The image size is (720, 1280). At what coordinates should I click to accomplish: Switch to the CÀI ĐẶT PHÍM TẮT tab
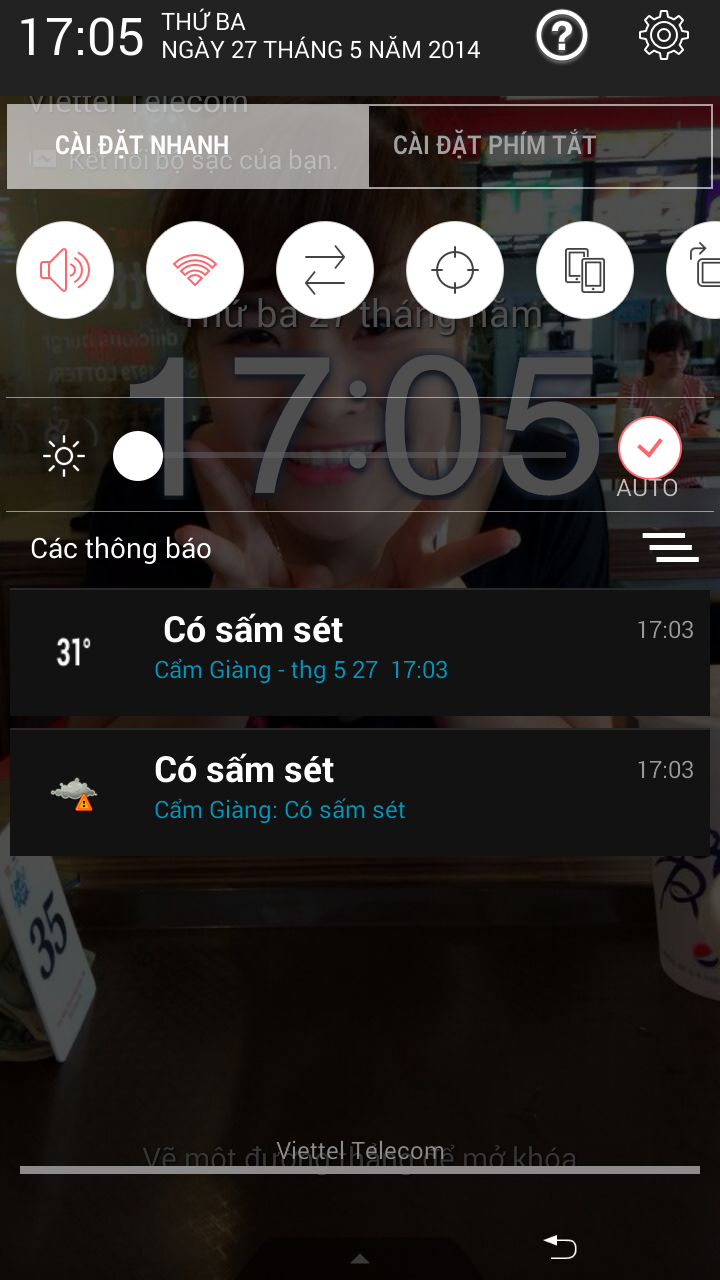[540, 146]
